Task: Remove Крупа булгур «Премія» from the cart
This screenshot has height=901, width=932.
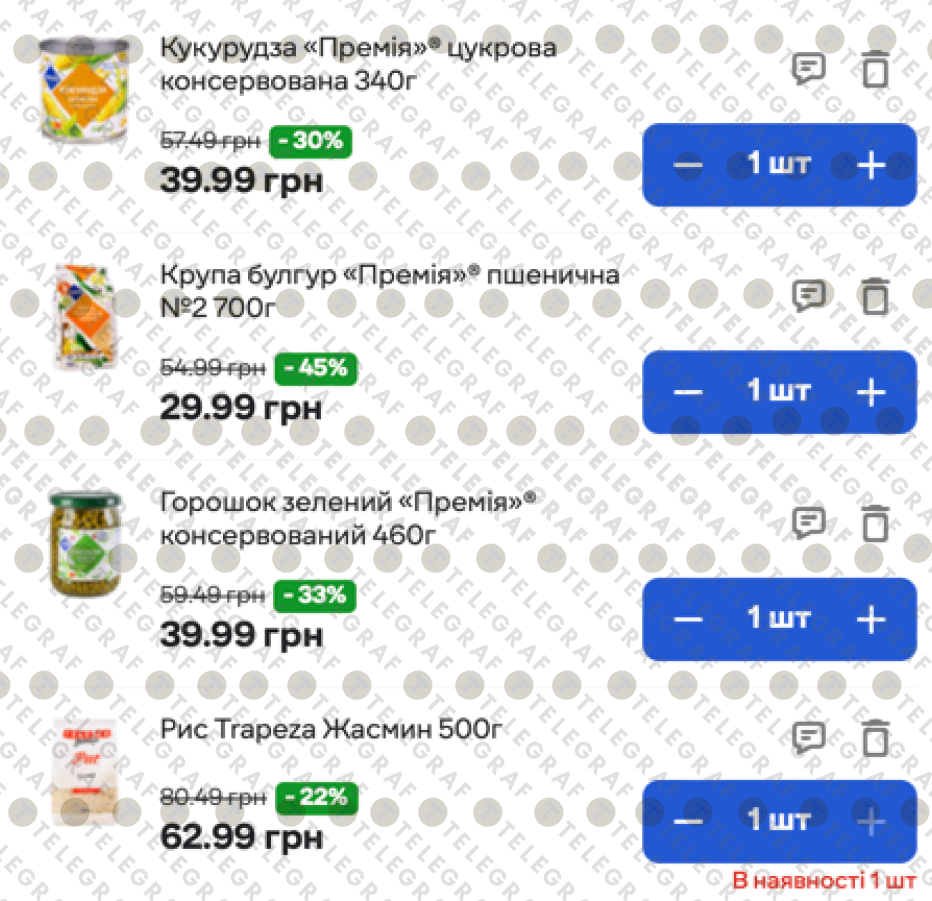Action: pyautogui.click(x=875, y=295)
